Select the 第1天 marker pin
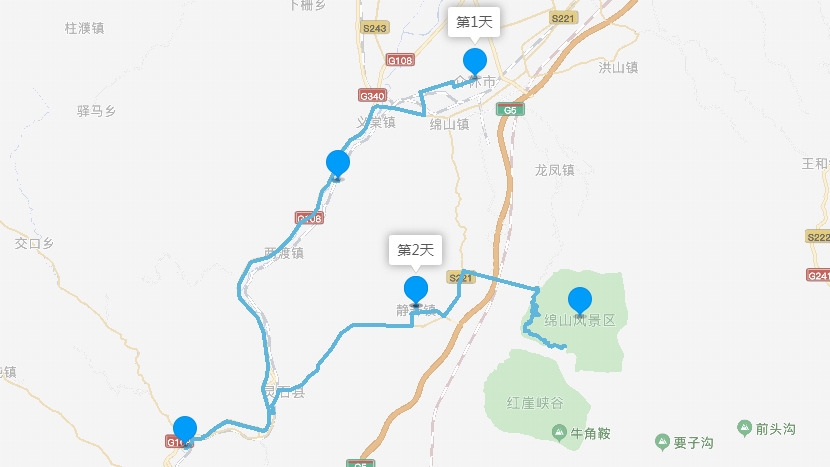This screenshot has height=467, width=830. 475,61
